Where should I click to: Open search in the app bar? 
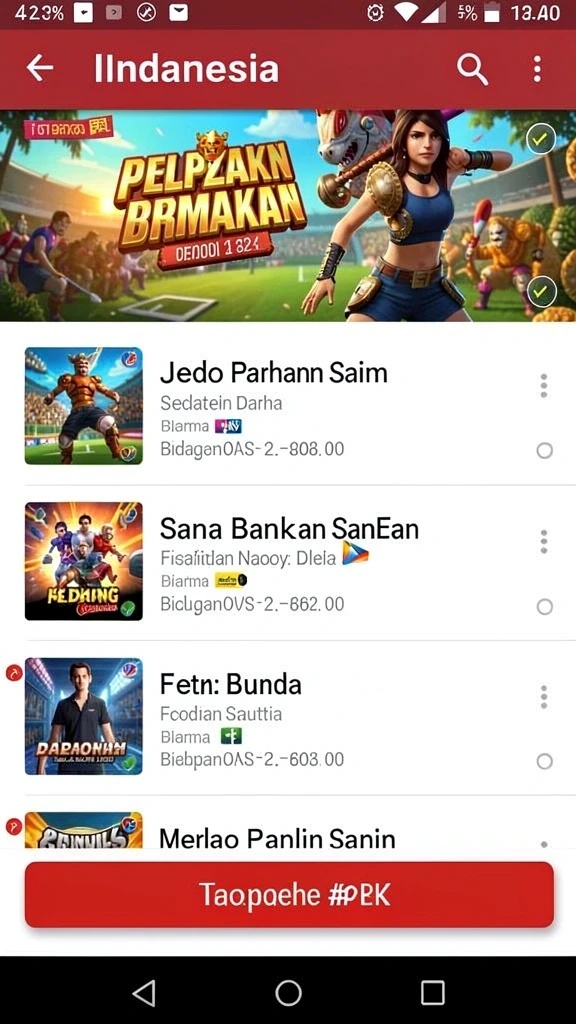[x=472, y=69]
